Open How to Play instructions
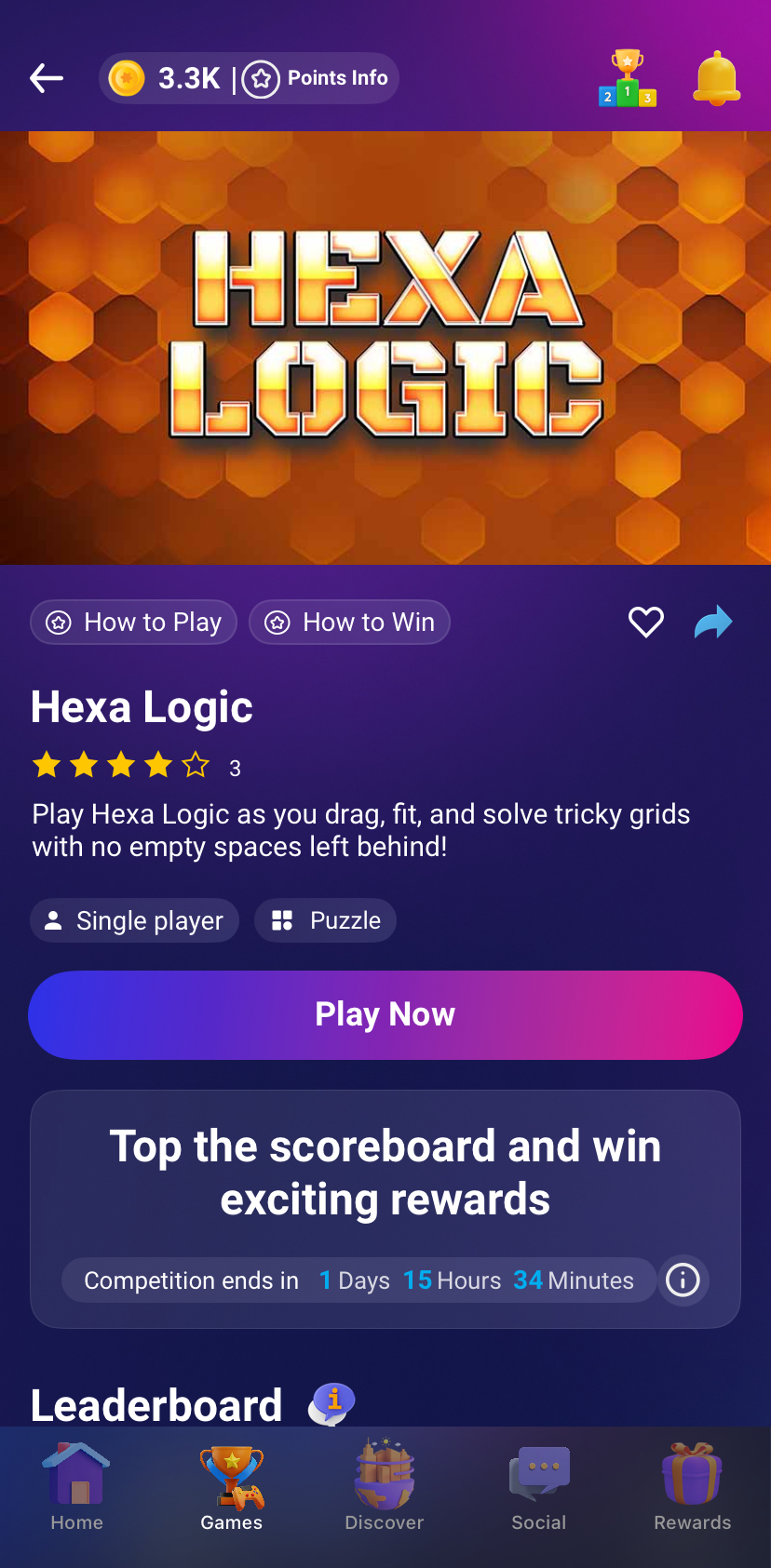This screenshot has height=1568, width=771. point(134,623)
